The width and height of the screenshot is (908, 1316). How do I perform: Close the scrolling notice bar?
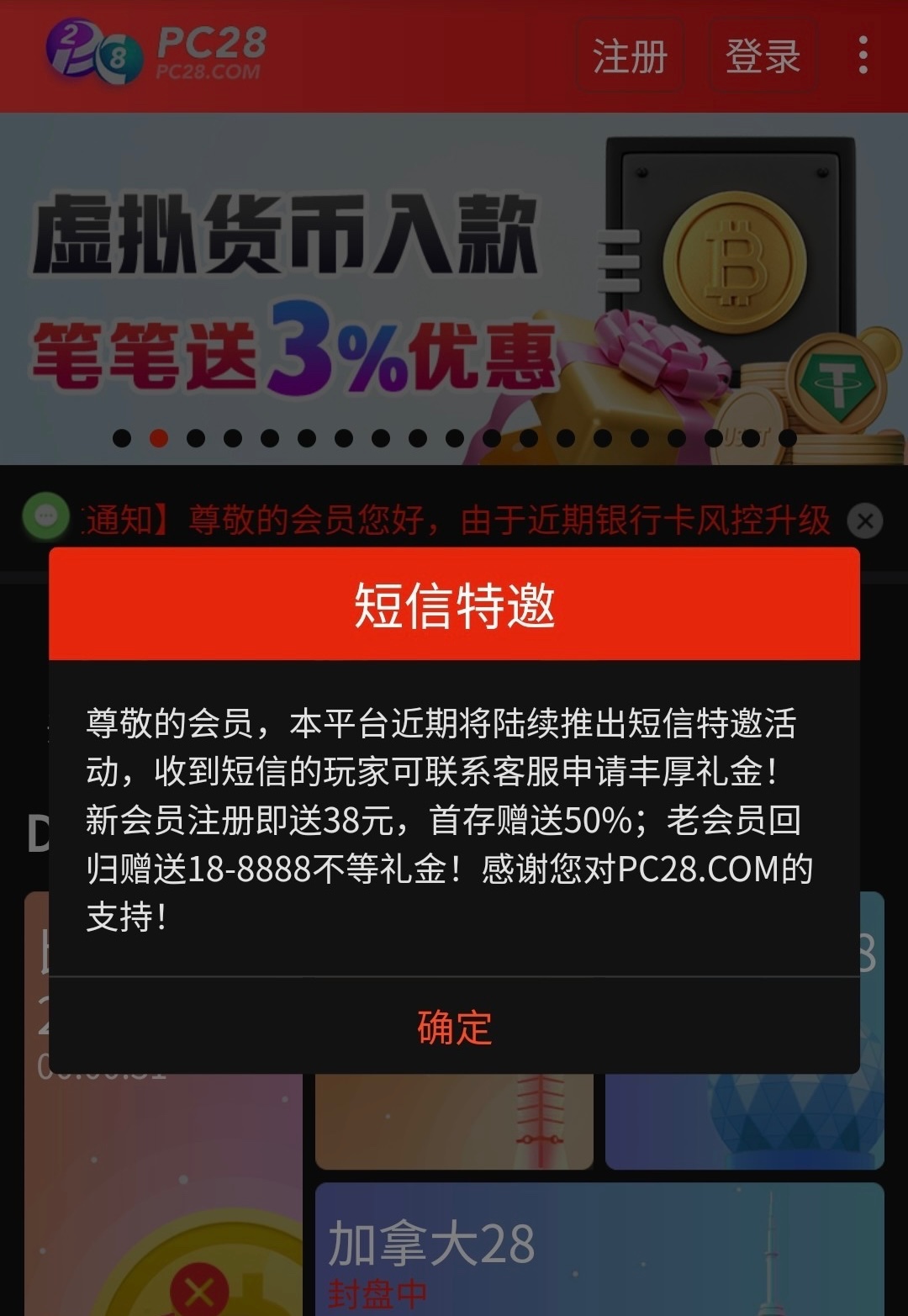[x=865, y=521]
